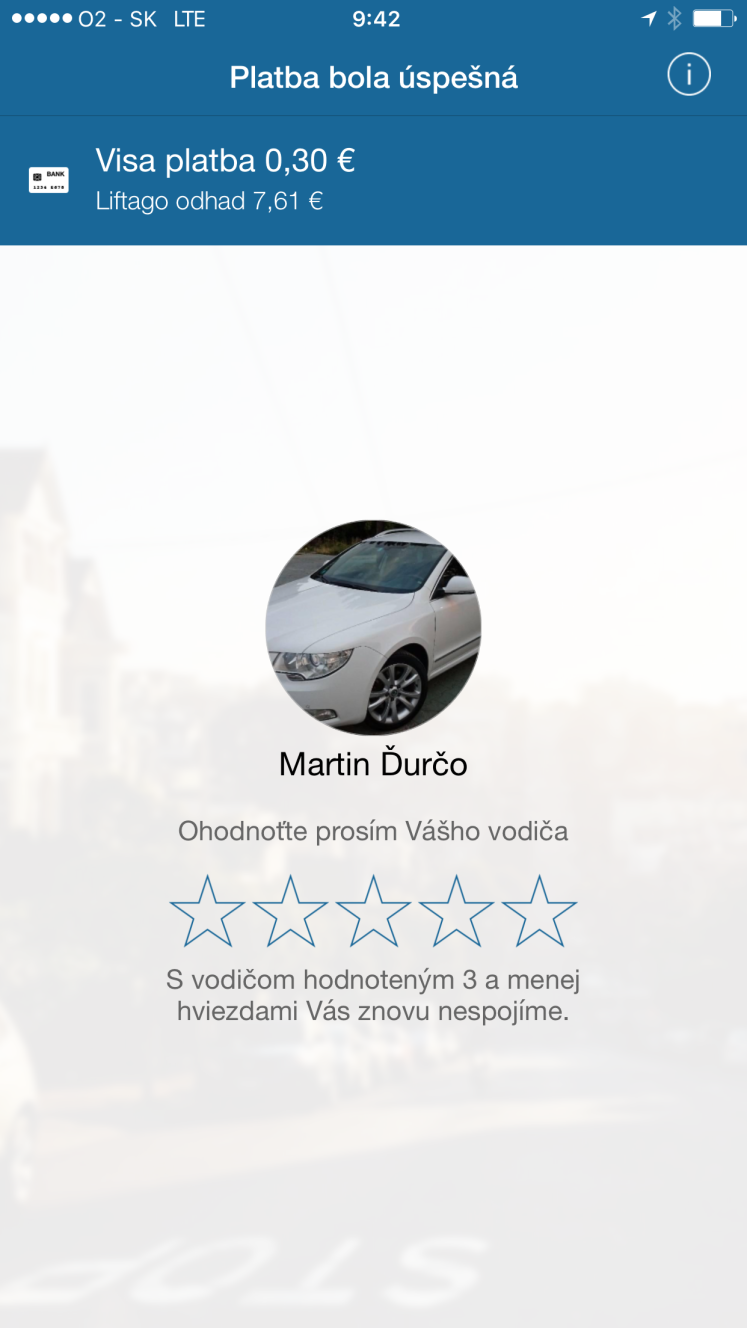Give the driver three stars

[x=373, y=911]
